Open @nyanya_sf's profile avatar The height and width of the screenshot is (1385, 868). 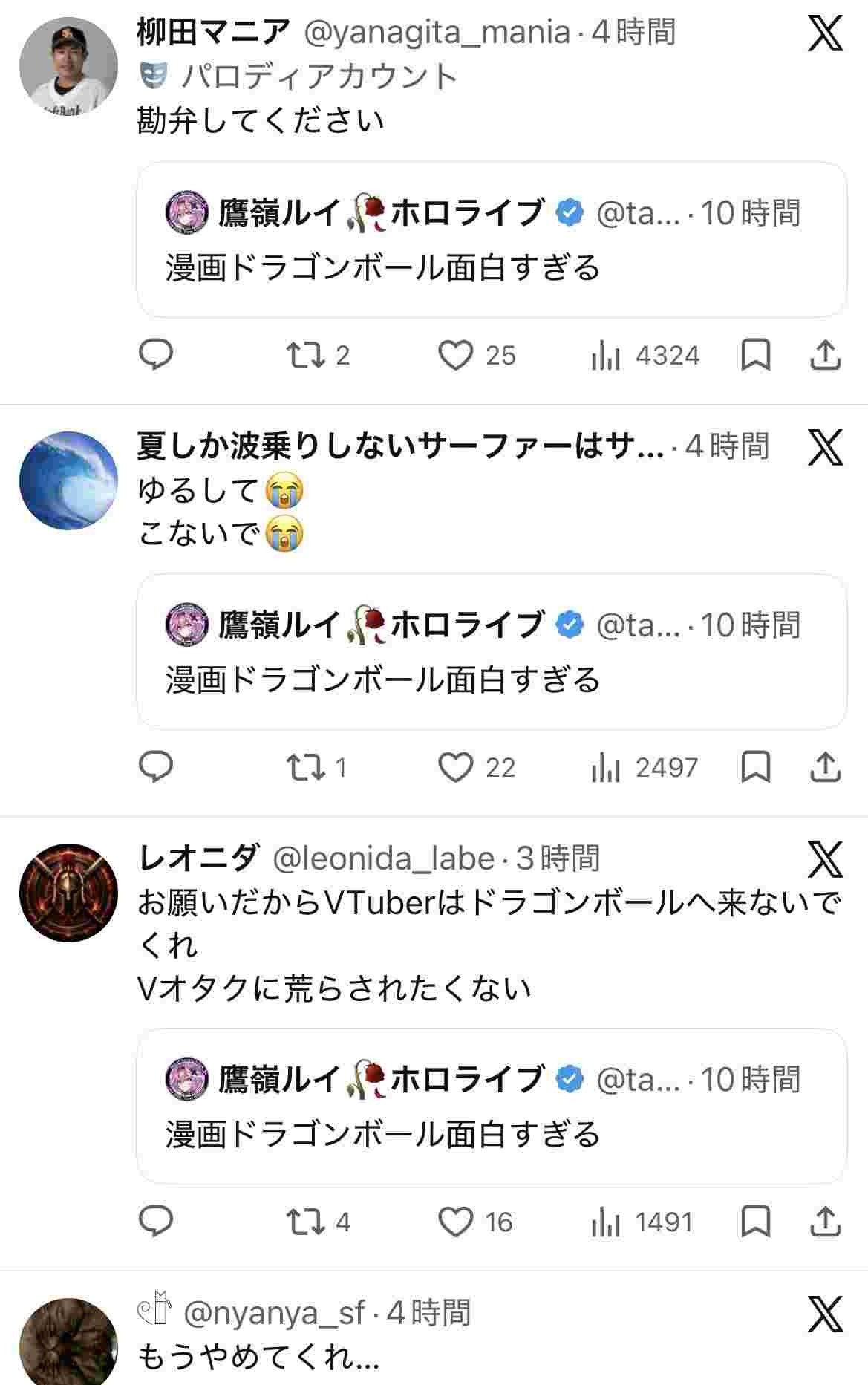tap(68, 1344)
